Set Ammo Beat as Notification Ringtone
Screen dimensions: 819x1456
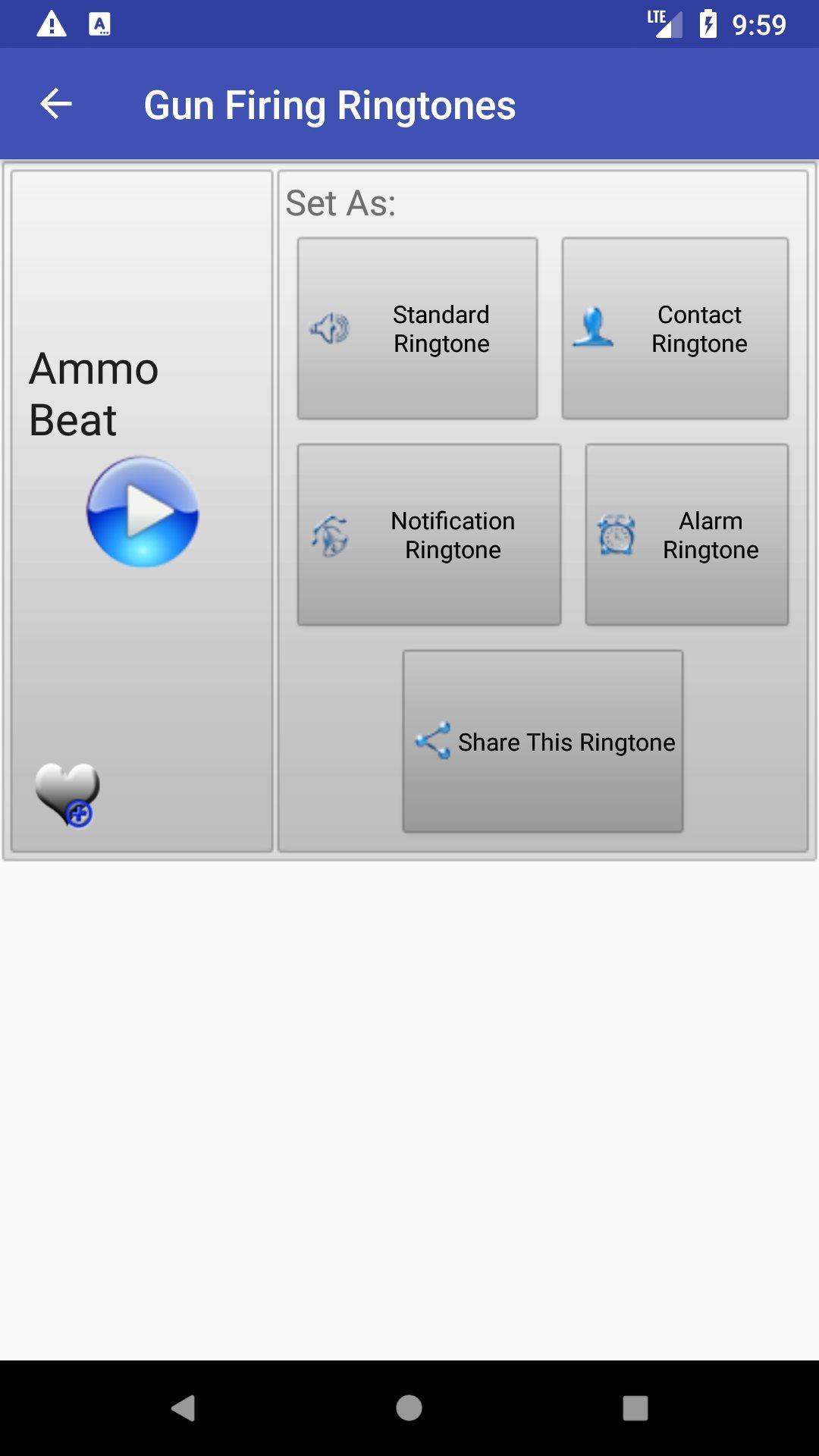(429, 535)
